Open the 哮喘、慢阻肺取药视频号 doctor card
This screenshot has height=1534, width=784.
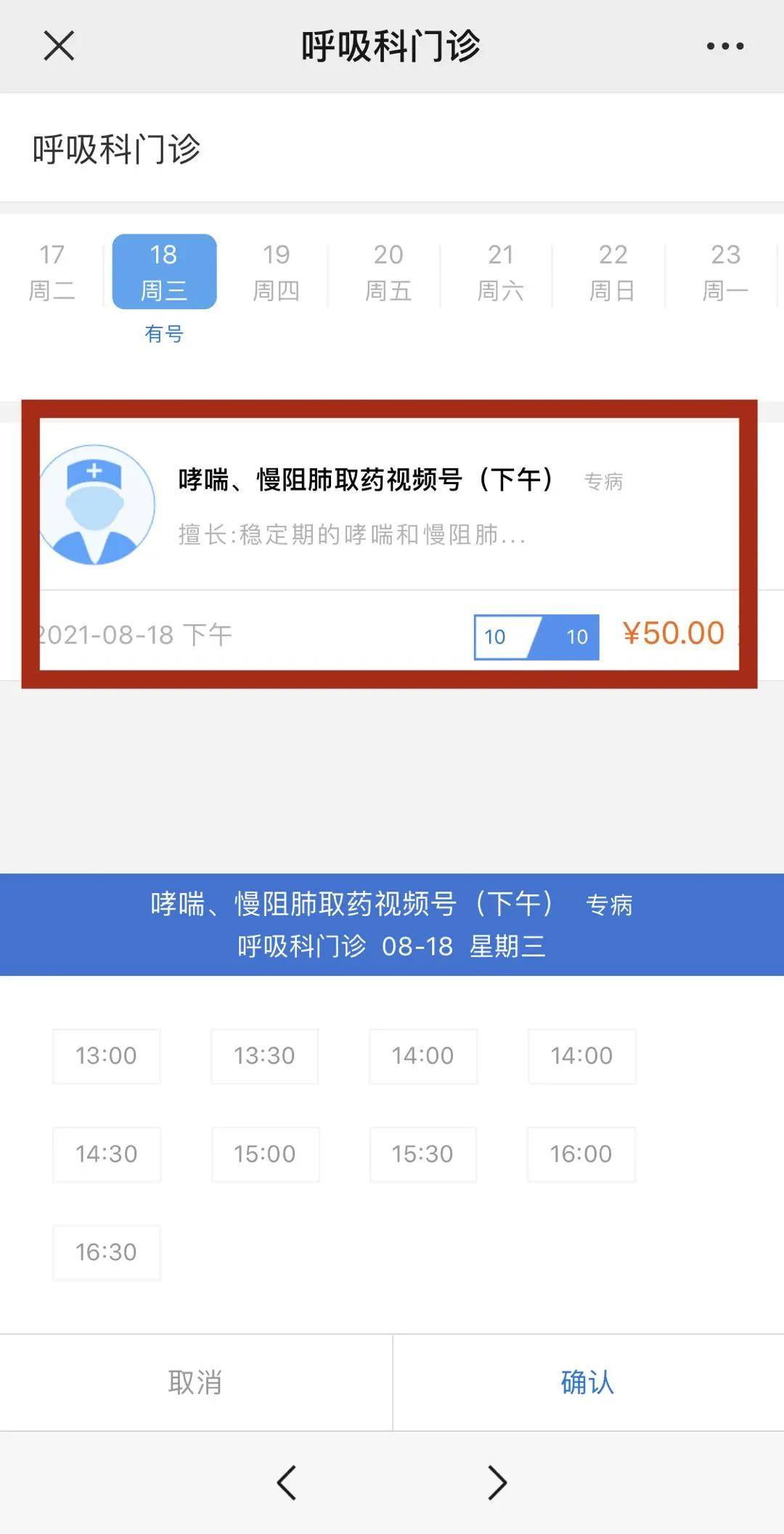[389, 544]
